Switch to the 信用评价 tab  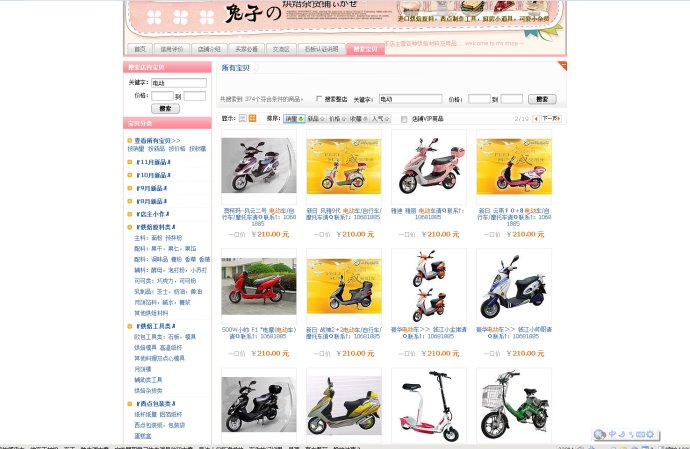coord(171,48)
